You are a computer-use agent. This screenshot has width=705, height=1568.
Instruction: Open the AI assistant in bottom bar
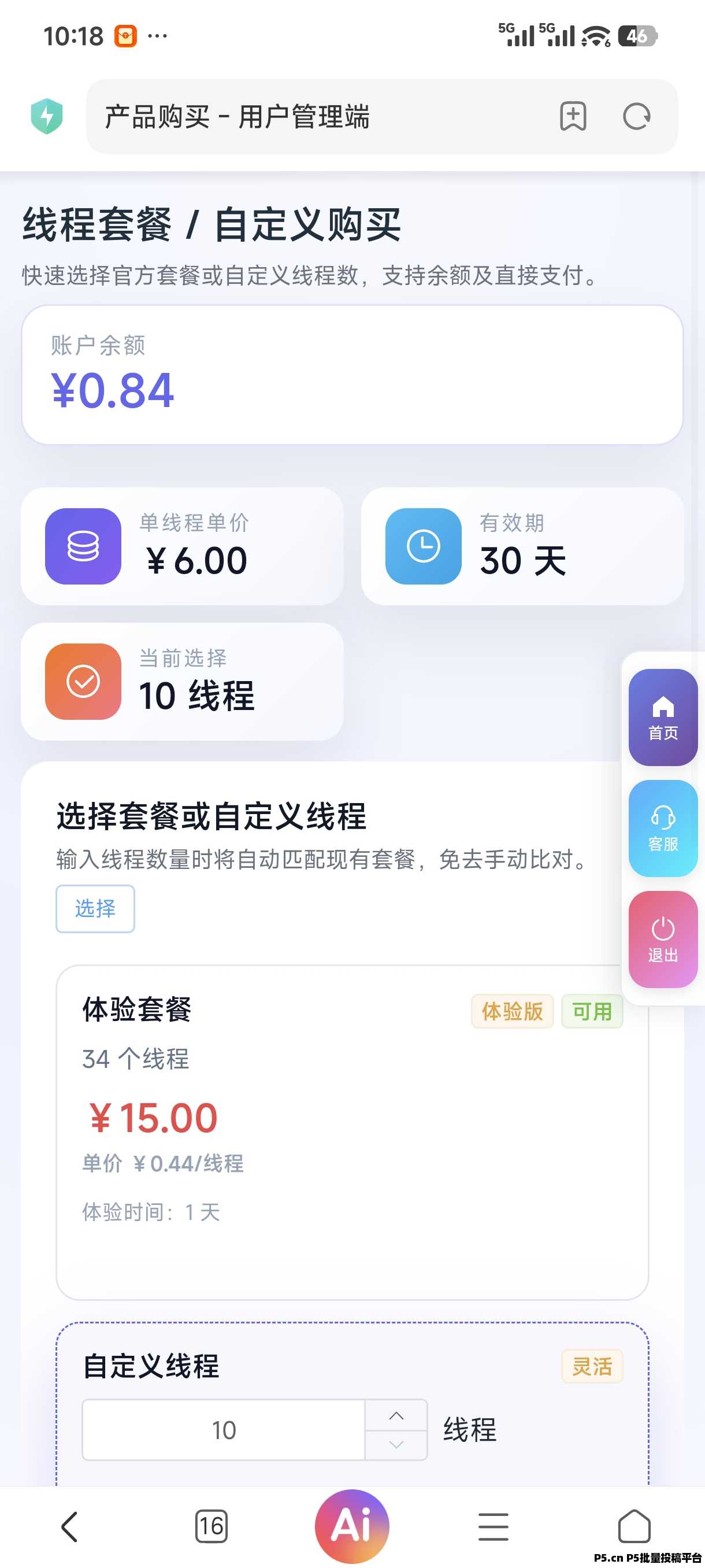coord(352,1525)
